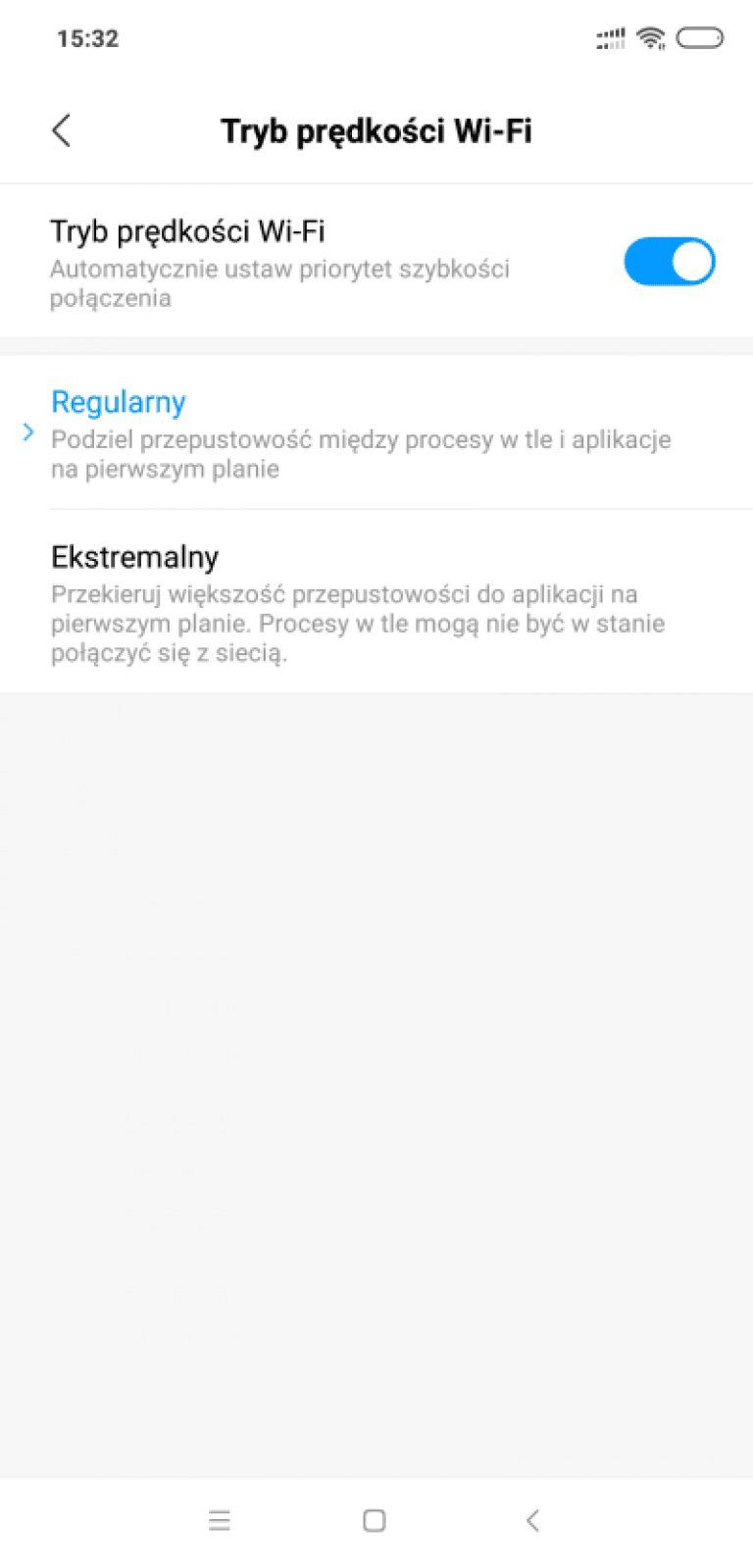Tap the system back button
753x1568 pixels.
tap(532, 1521)
